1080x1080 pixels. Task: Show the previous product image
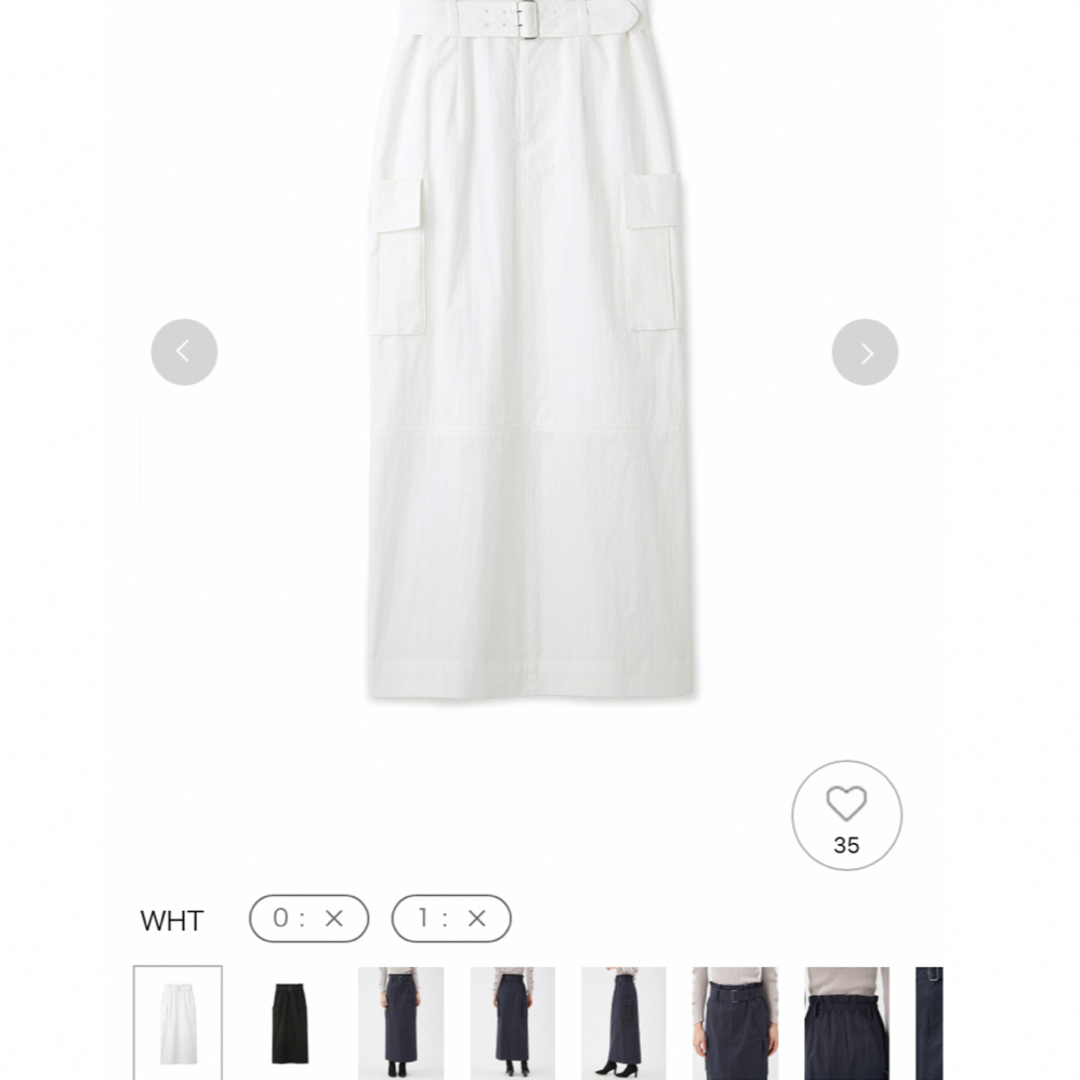(184, 352)
